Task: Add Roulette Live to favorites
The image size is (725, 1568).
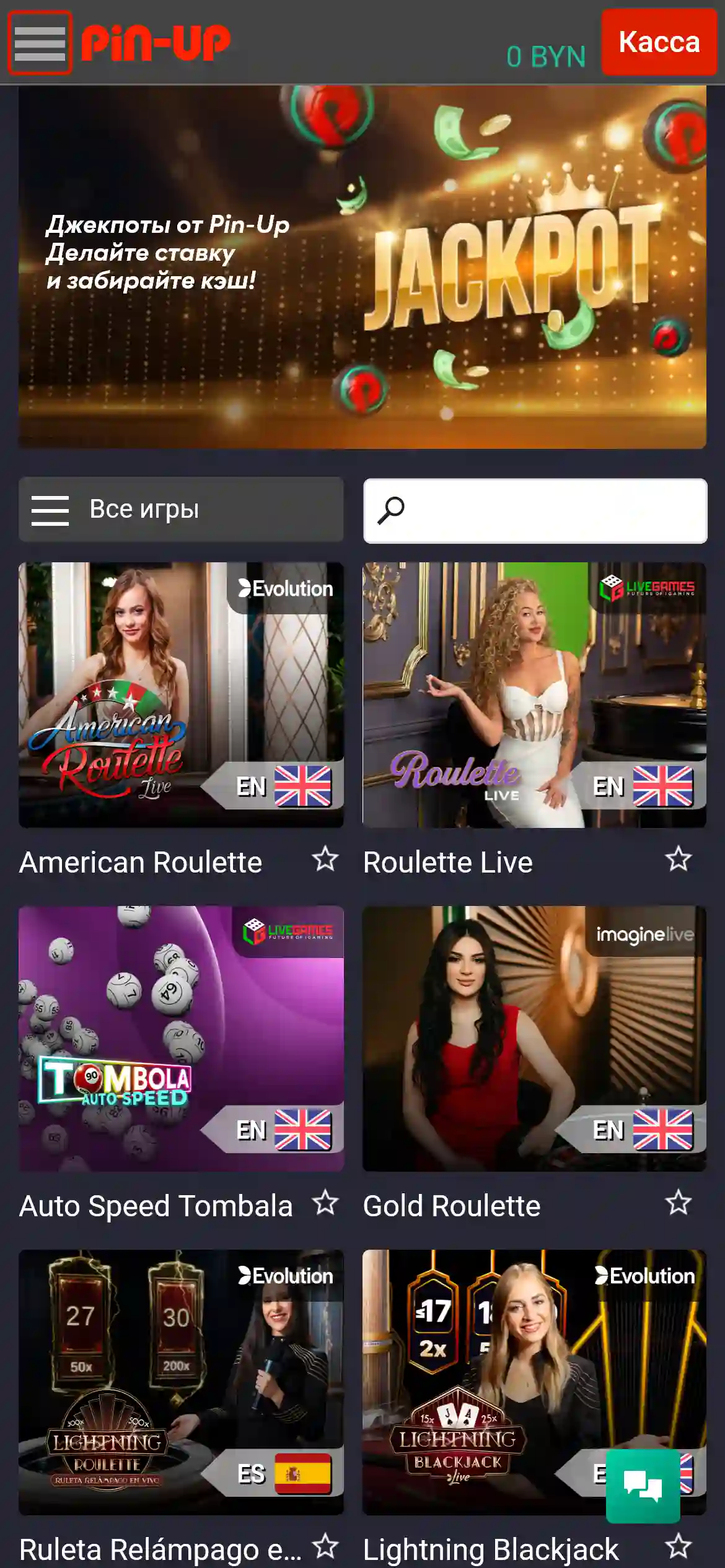Action: pyautogui.click(x=678, y=860)
